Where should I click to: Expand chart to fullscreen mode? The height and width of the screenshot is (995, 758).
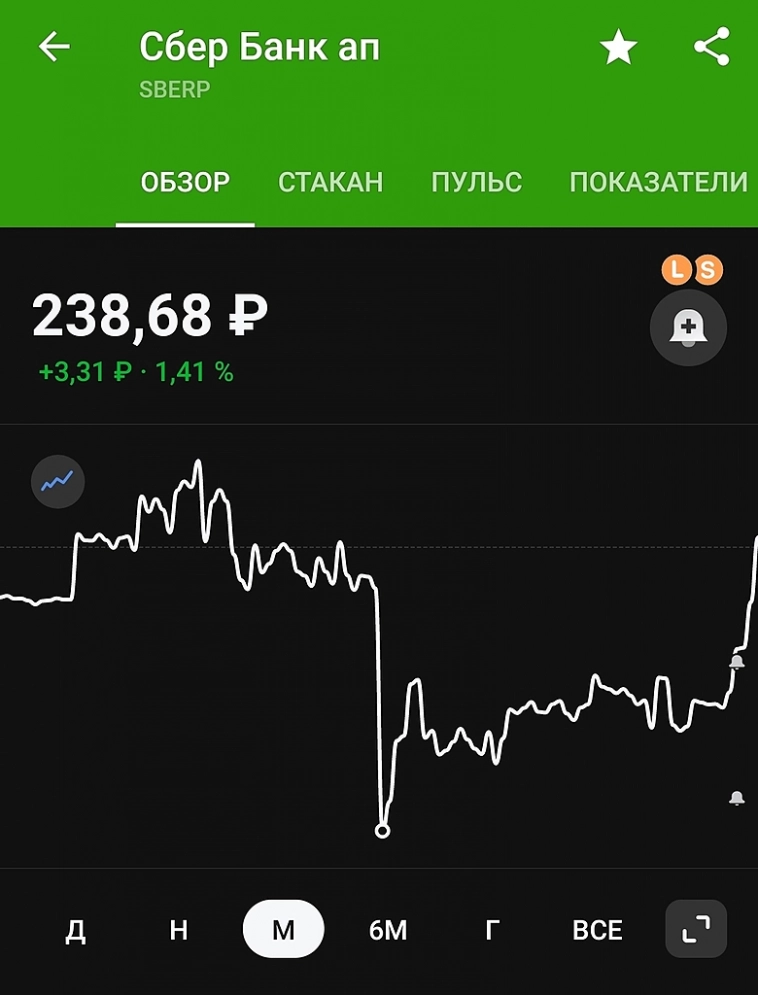694,928
